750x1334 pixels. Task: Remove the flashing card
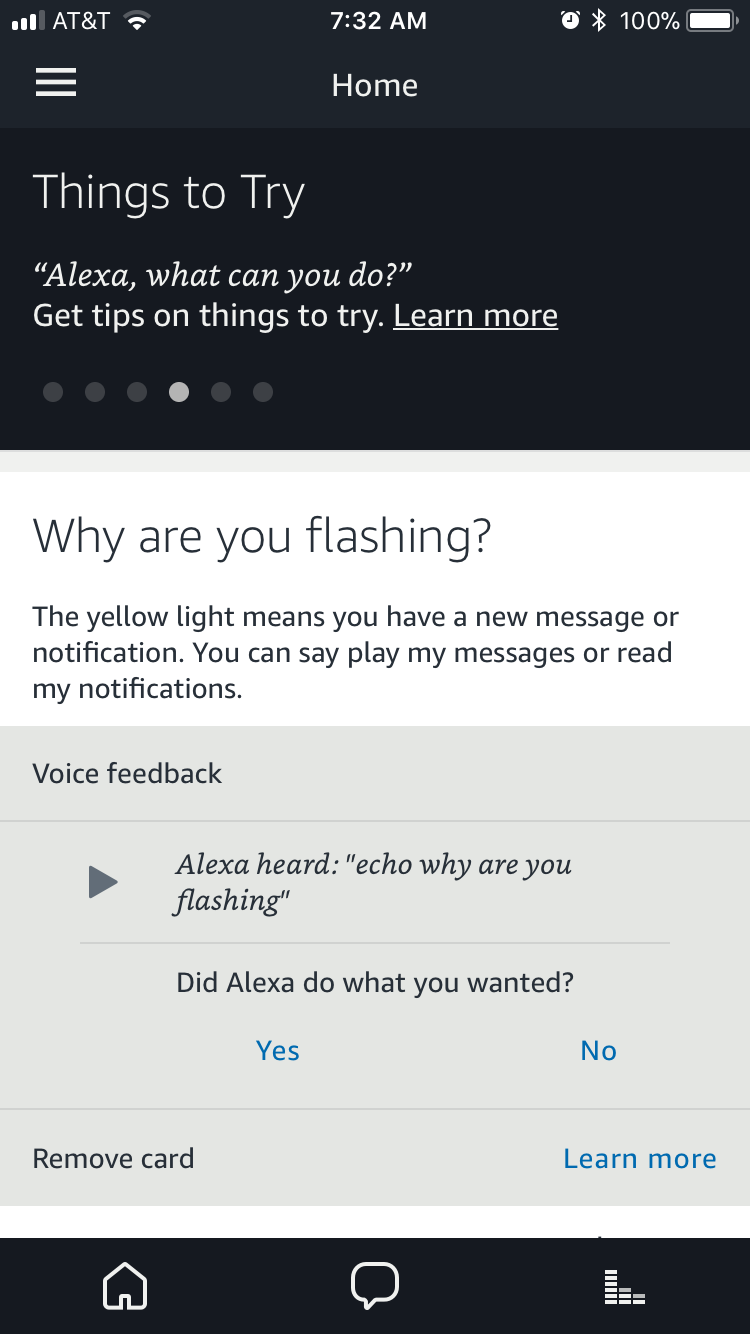pyautogui.click(x=113, y=1158)
